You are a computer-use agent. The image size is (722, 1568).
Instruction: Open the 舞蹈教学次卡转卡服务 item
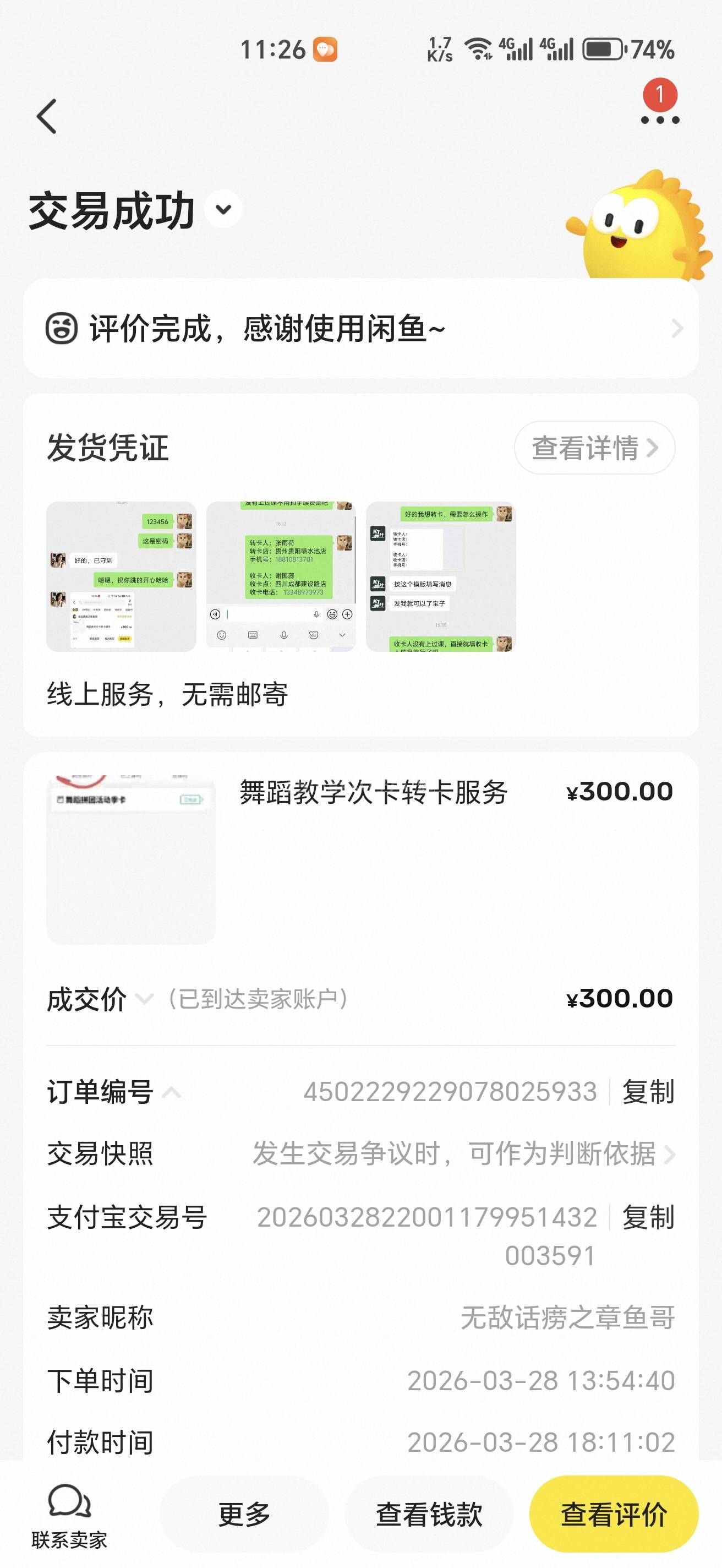[x=373, y=792]
